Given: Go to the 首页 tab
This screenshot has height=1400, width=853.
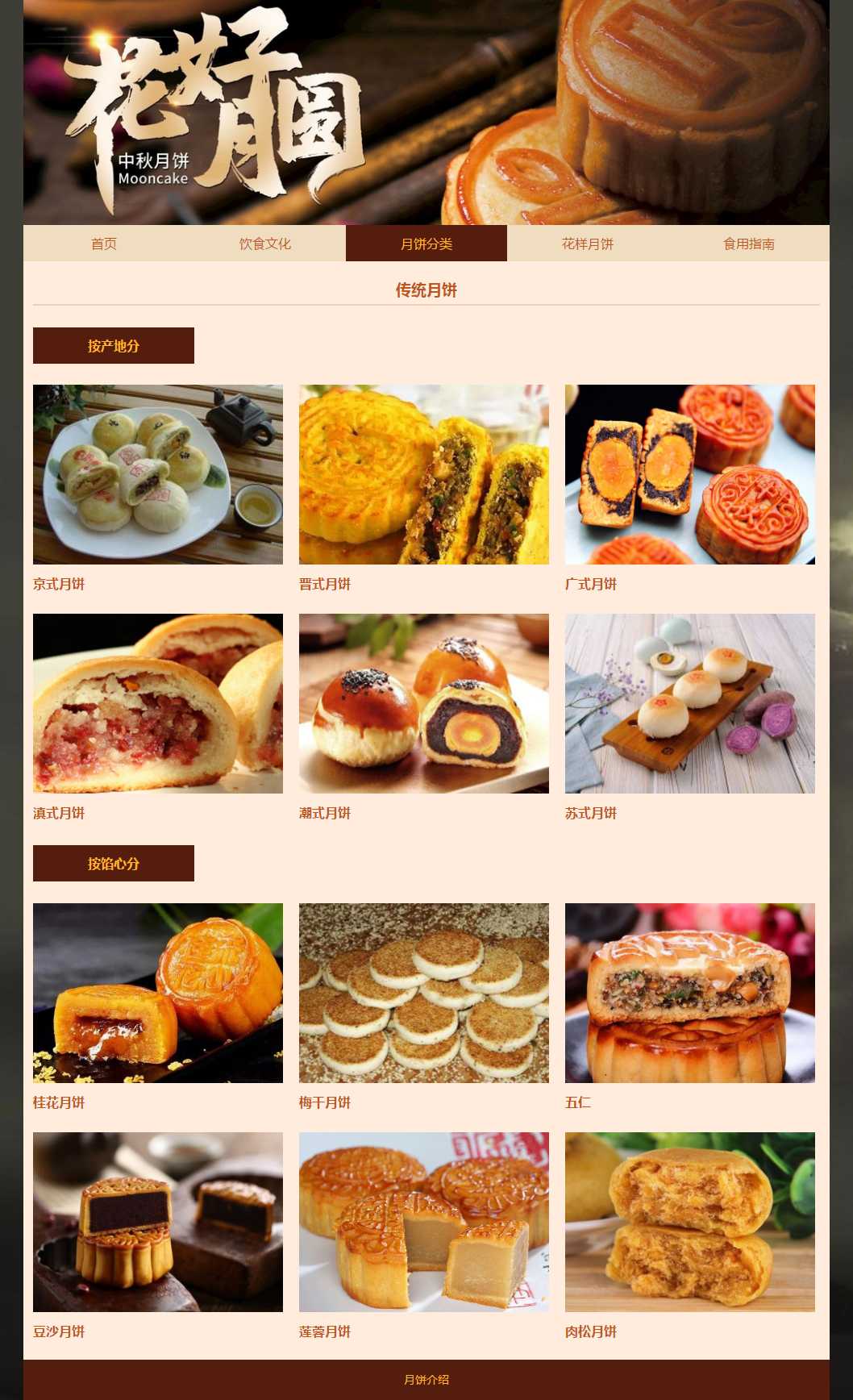Looking at the screenshot, I should (104, 244).
